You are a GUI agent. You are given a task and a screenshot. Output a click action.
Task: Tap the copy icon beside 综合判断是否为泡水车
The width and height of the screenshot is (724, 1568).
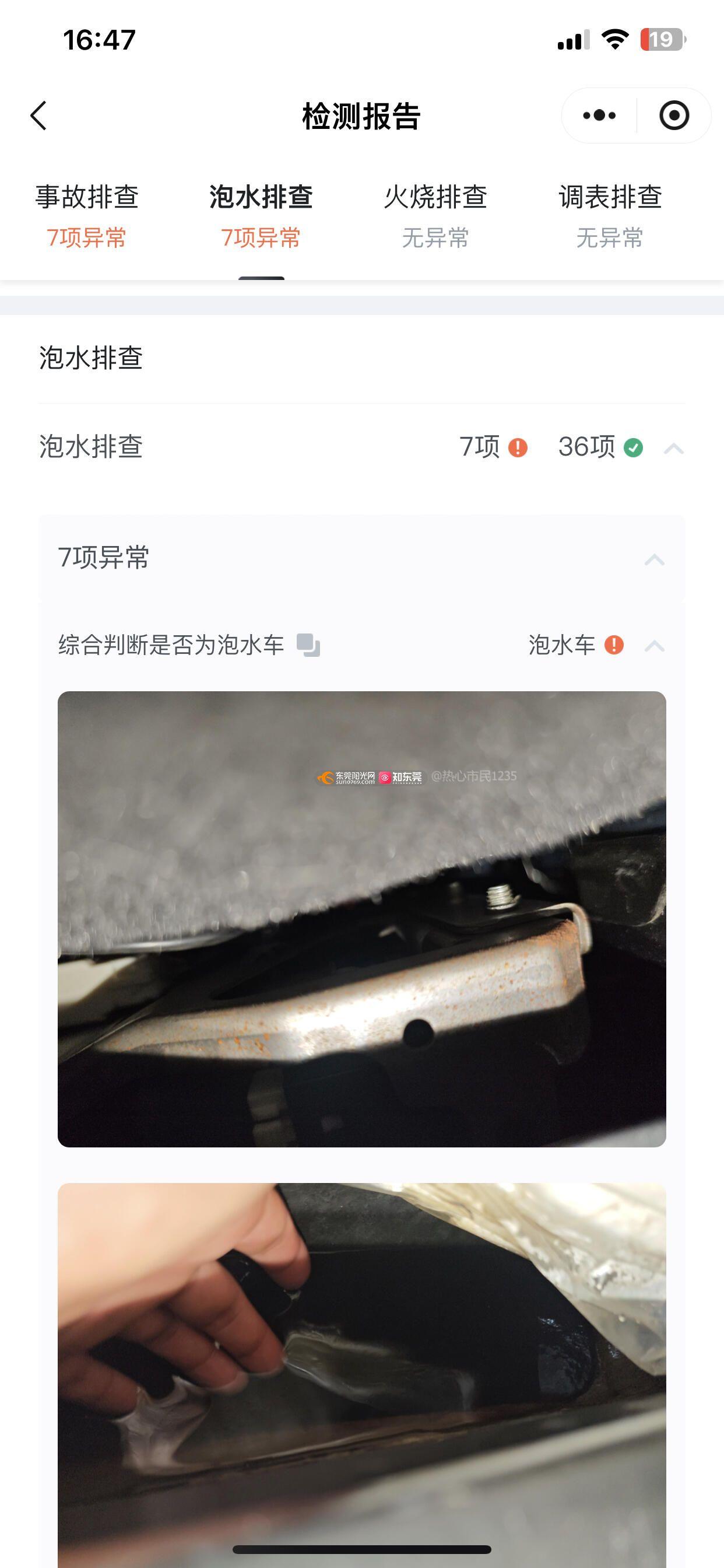pos(308,645)
